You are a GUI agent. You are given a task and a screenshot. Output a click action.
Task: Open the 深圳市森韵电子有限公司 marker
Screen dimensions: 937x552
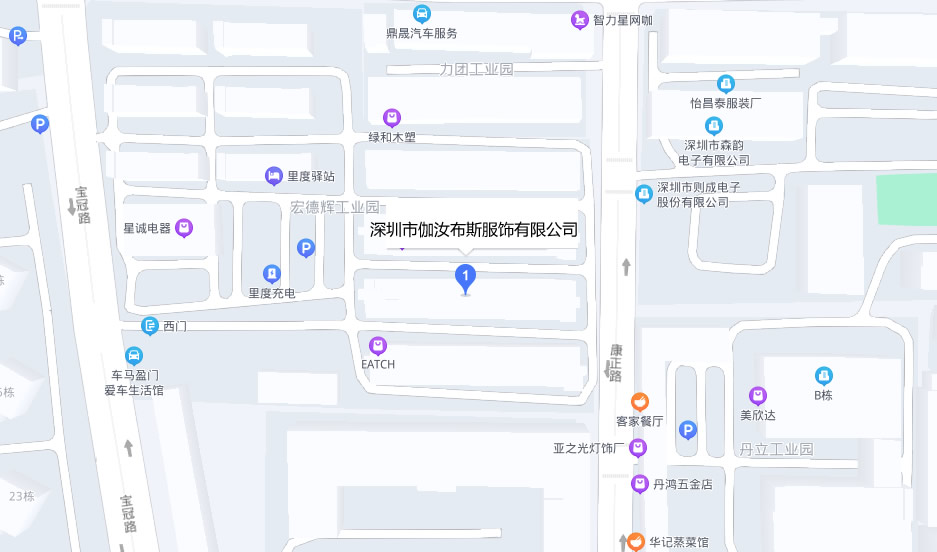[x=713, y=126]
